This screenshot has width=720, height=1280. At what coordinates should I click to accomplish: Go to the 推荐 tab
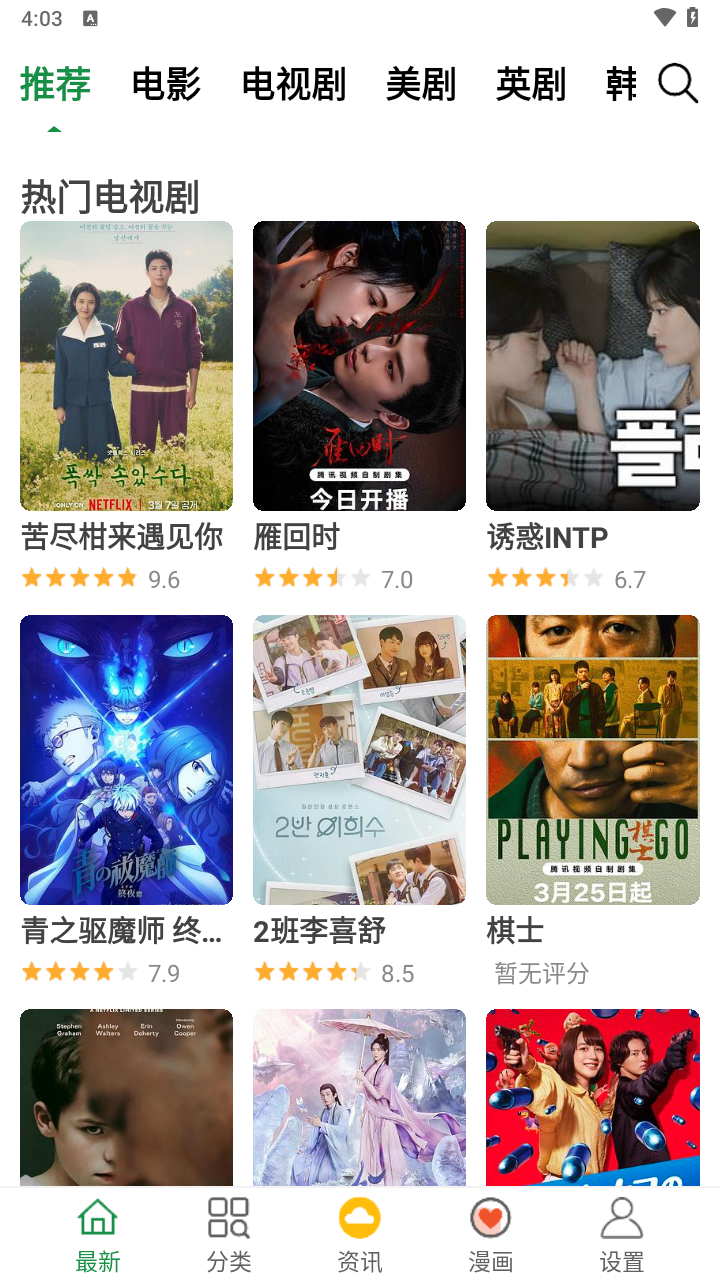click(x=56, y=85)
